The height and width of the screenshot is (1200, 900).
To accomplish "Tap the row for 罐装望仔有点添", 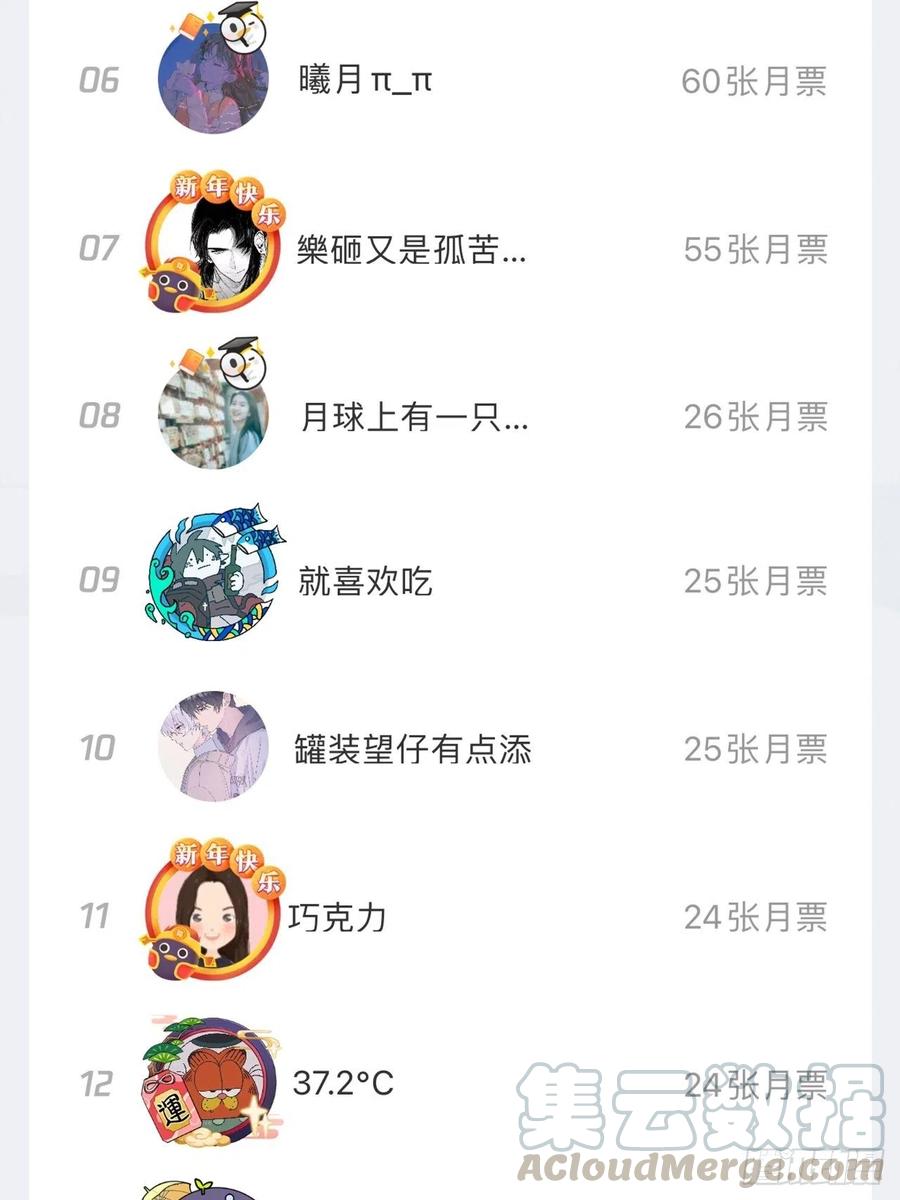I will (x=413, y=749).
